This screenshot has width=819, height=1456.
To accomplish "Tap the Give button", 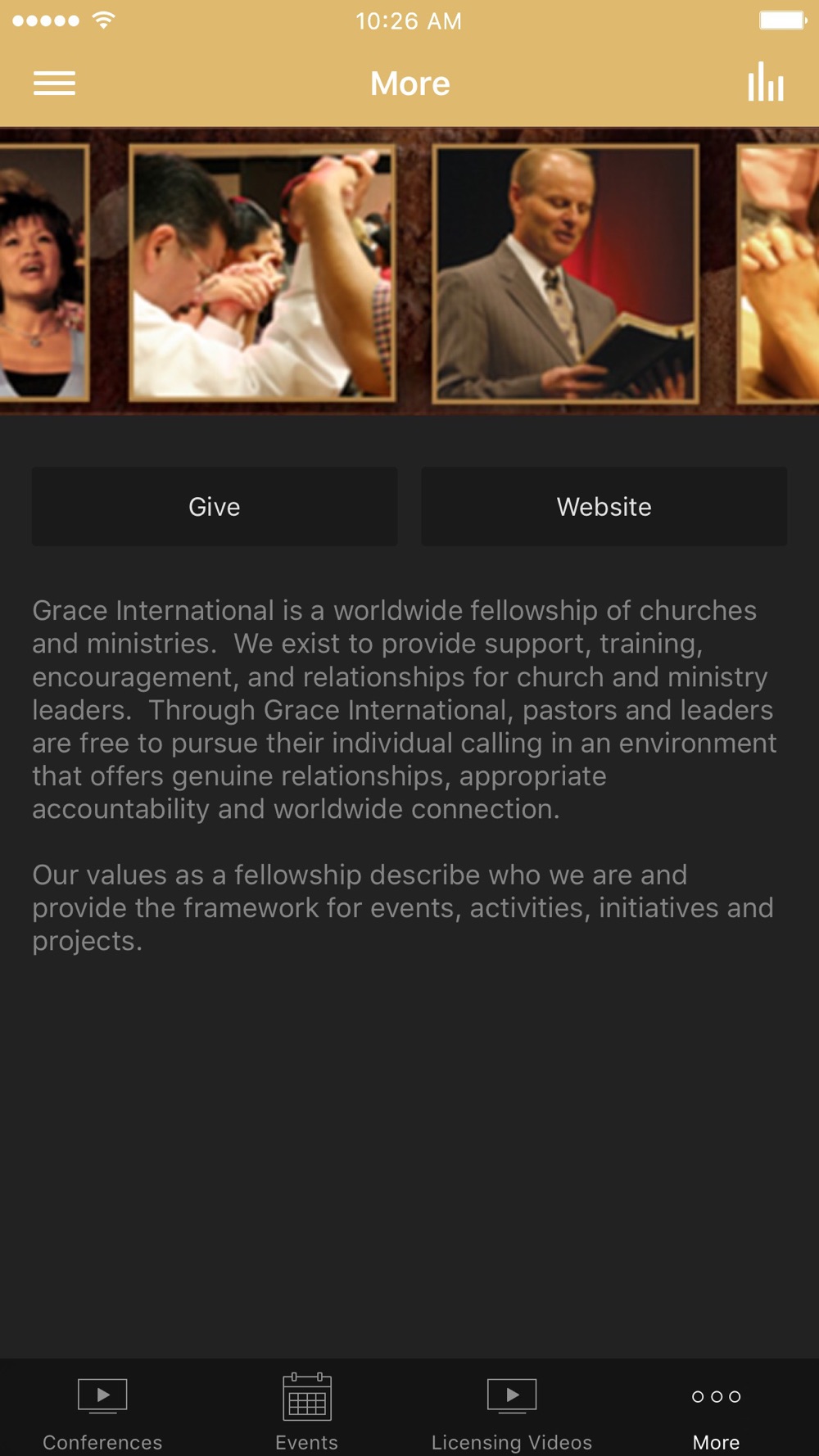I will point(215,506).
